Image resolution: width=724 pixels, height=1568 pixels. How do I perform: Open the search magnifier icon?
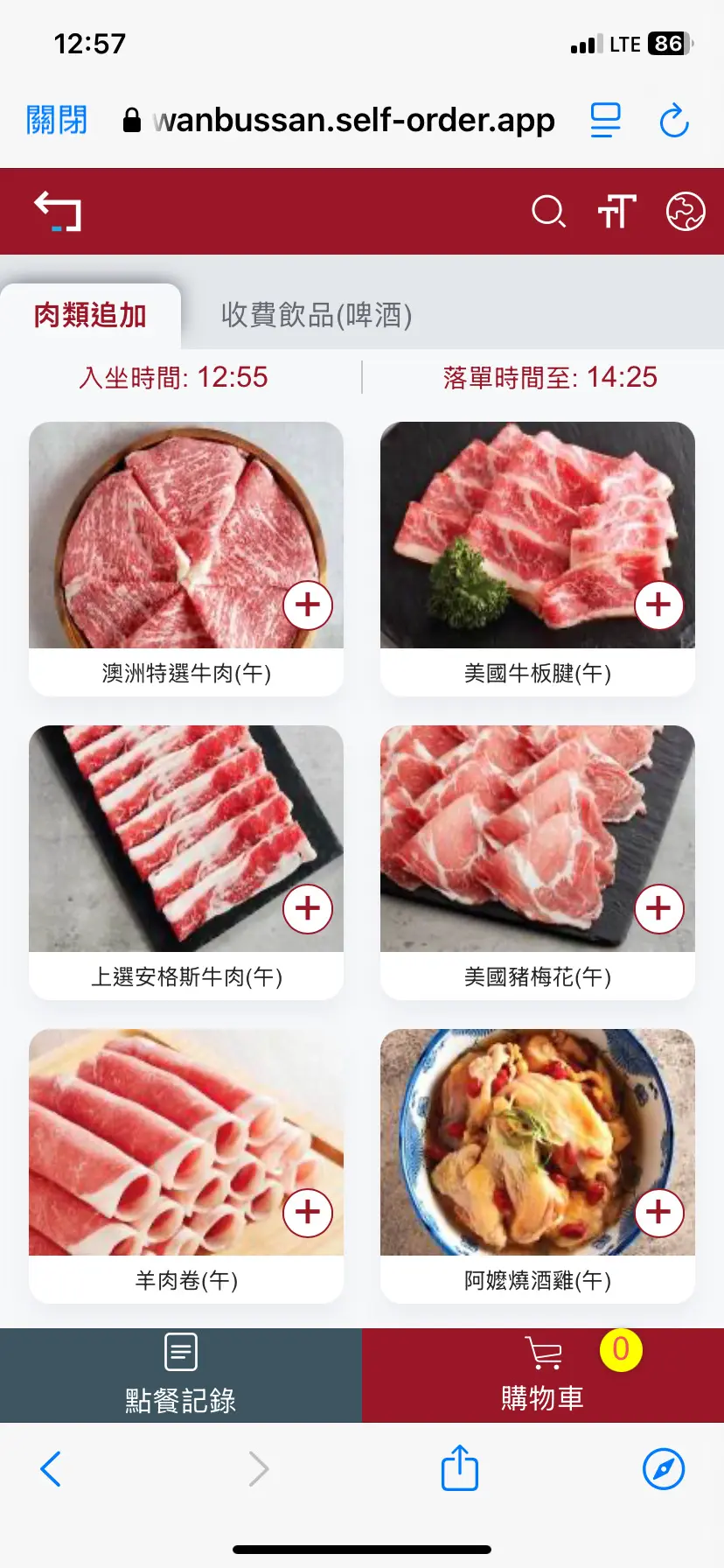[548, 212]
